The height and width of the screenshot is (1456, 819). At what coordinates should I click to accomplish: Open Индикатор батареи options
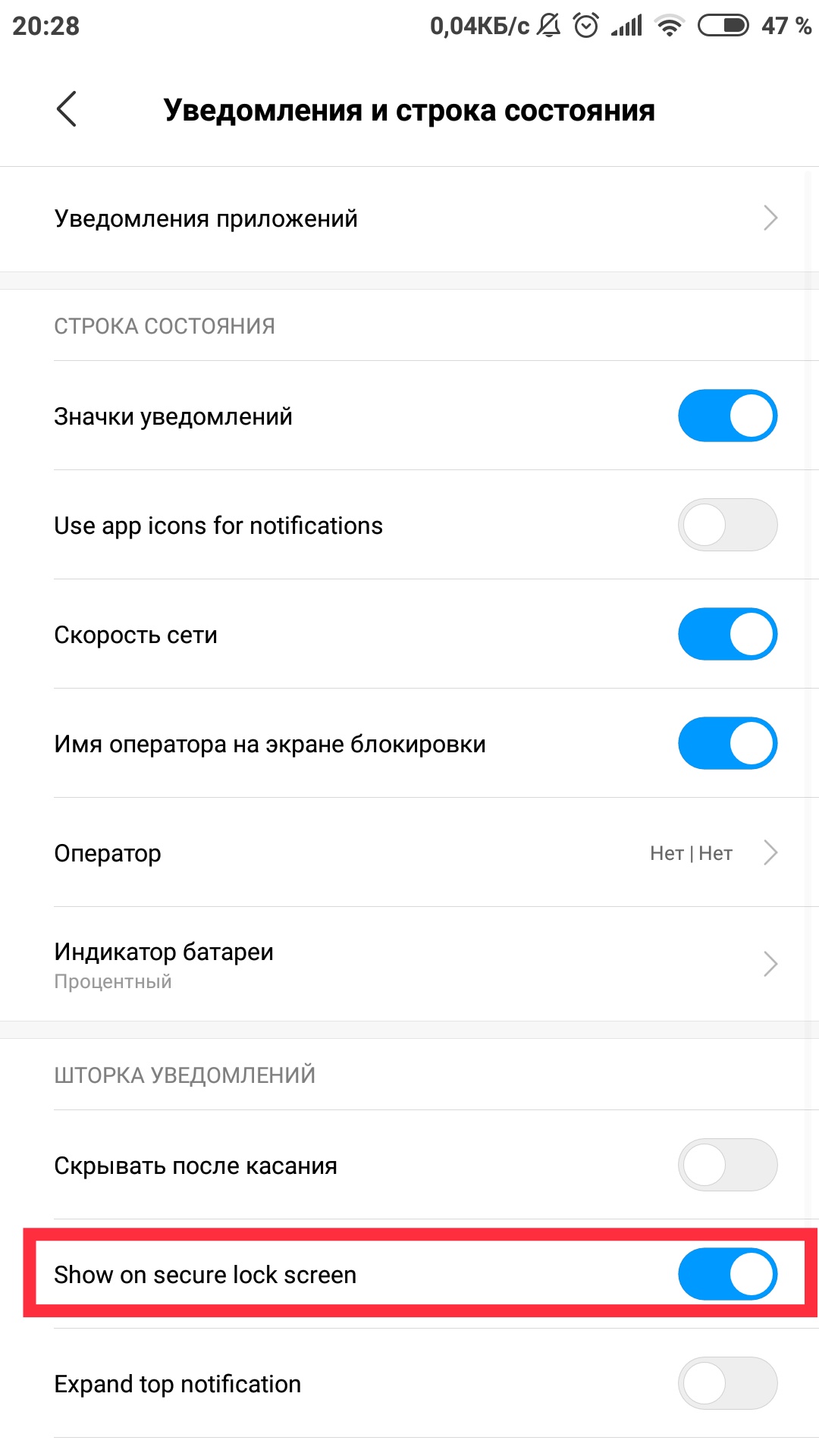(x=409, y=963)
